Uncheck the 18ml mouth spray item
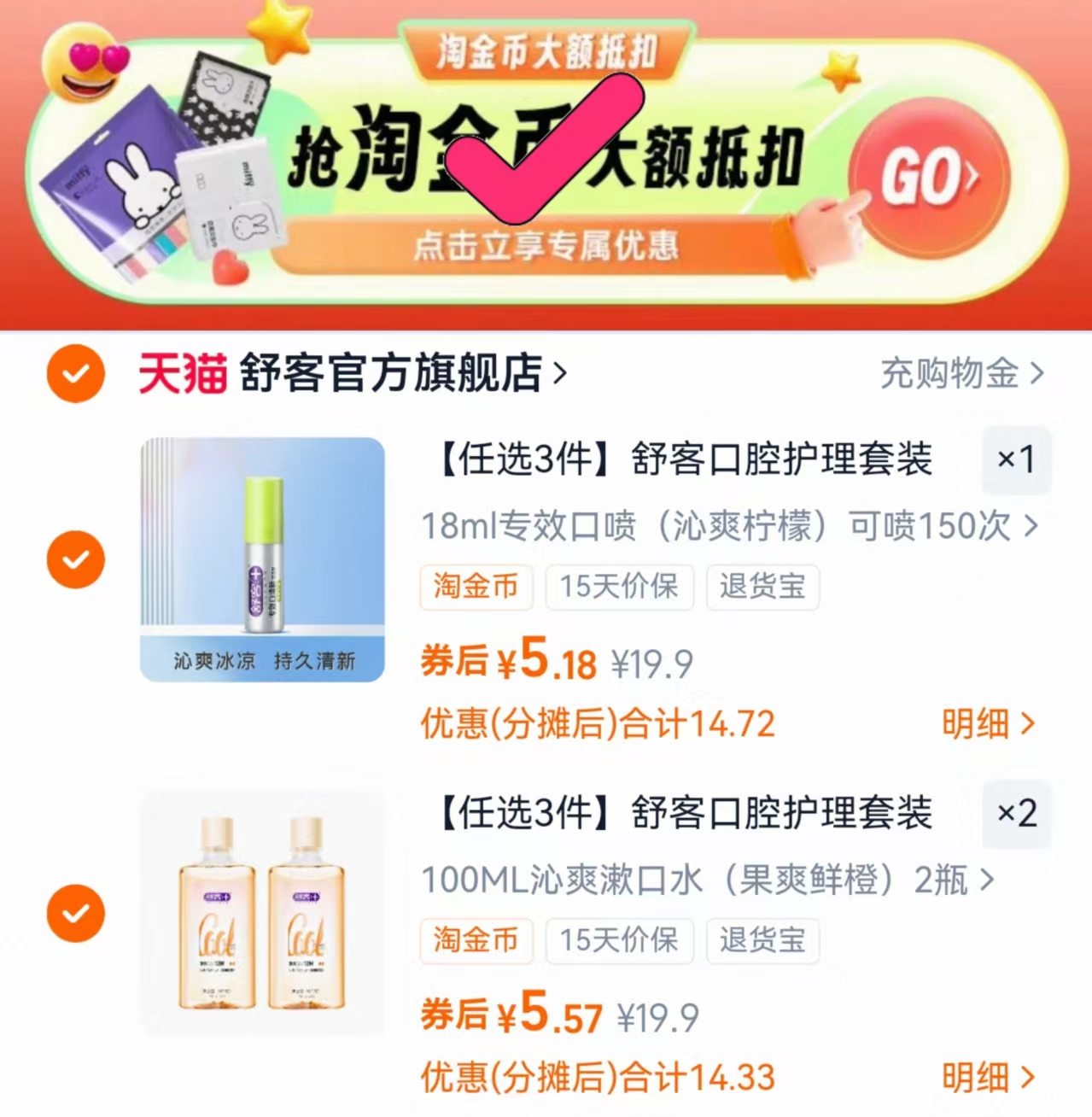This screenshot has height=1117, width=1092. click(x=75, y=559)
